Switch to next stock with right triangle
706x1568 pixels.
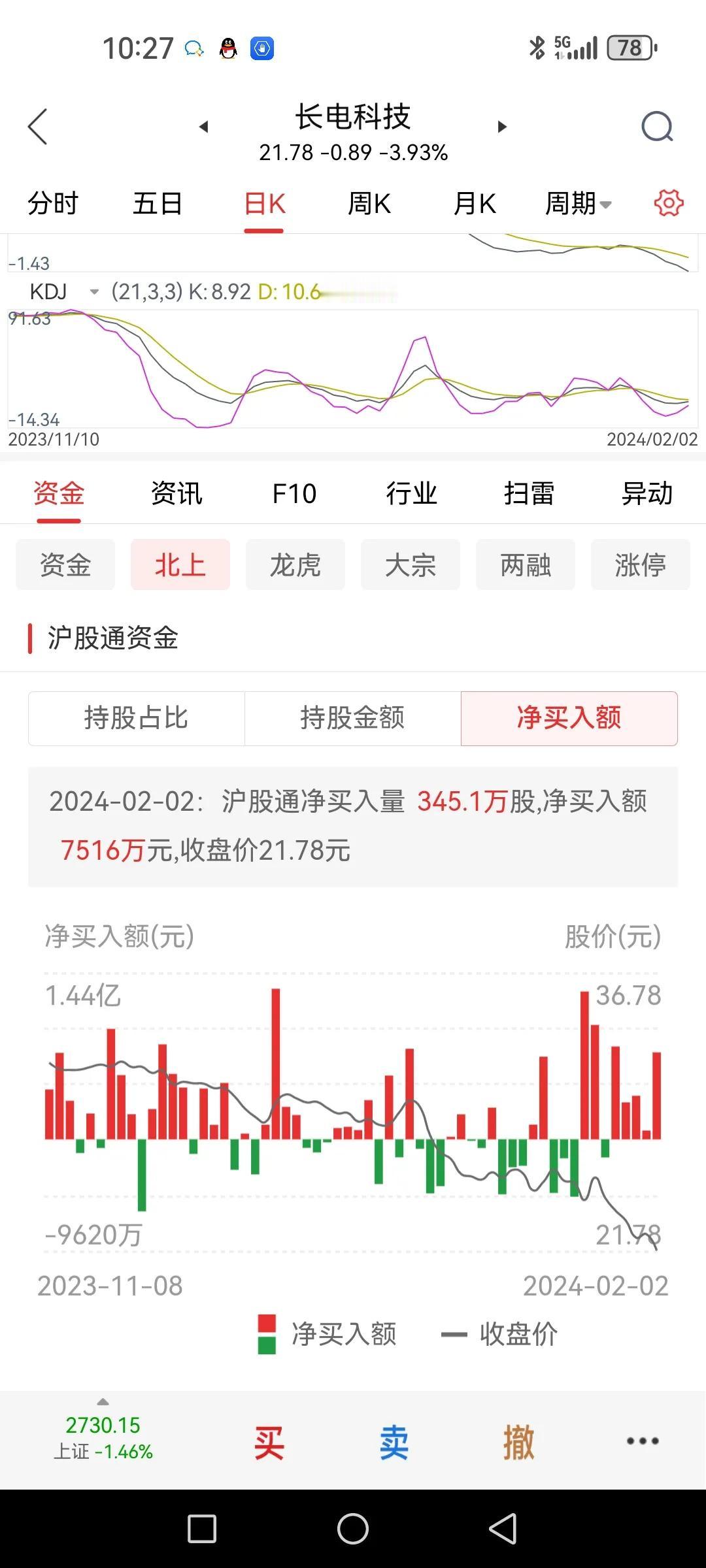[502, 127]
